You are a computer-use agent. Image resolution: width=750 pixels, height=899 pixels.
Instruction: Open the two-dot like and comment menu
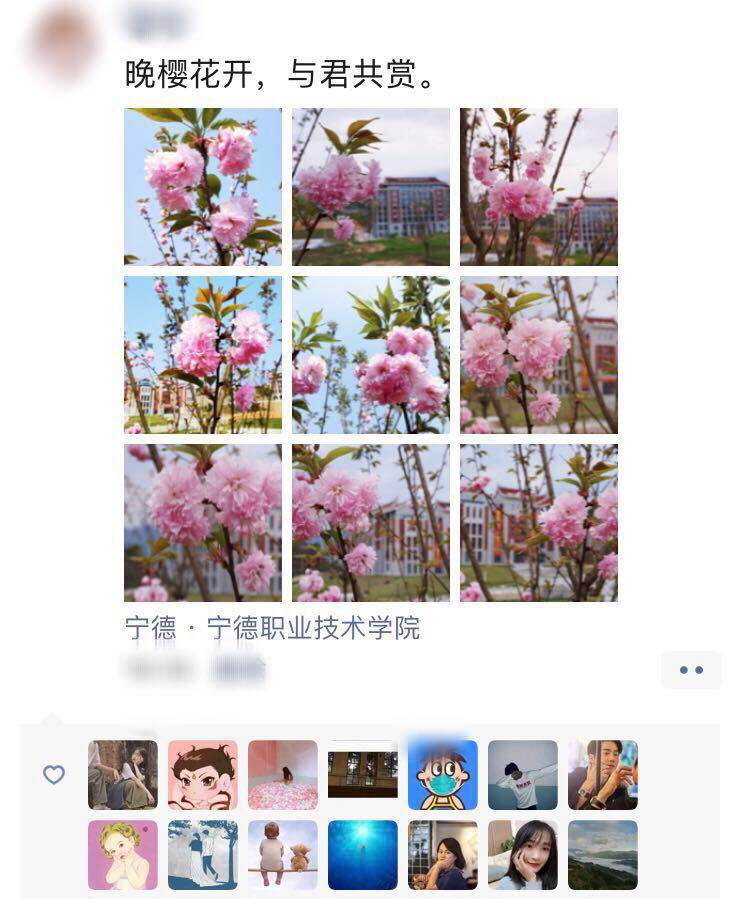691,670
